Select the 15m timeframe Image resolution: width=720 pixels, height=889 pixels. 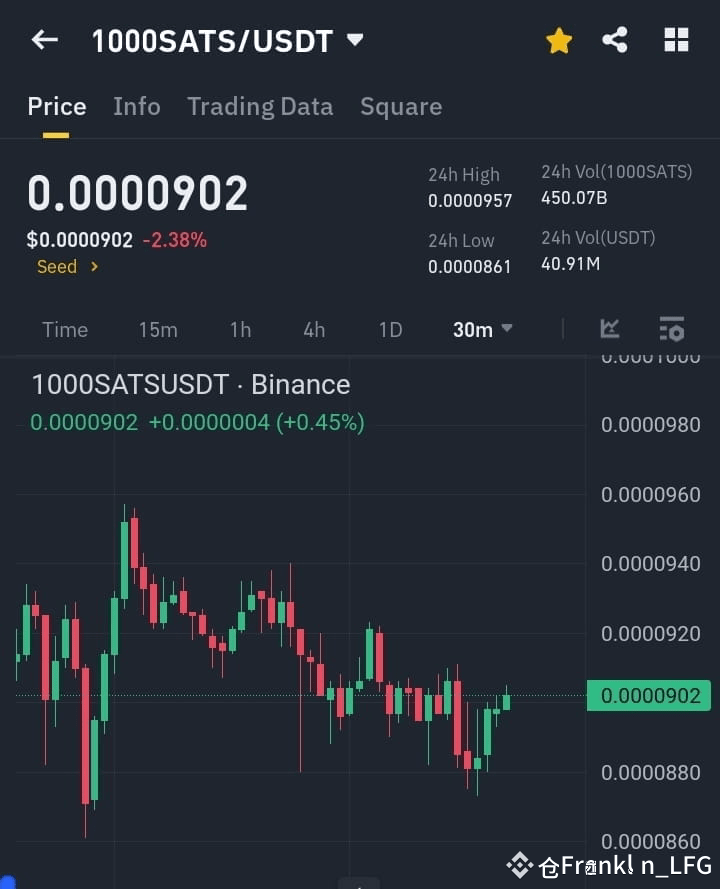point(158,329)
